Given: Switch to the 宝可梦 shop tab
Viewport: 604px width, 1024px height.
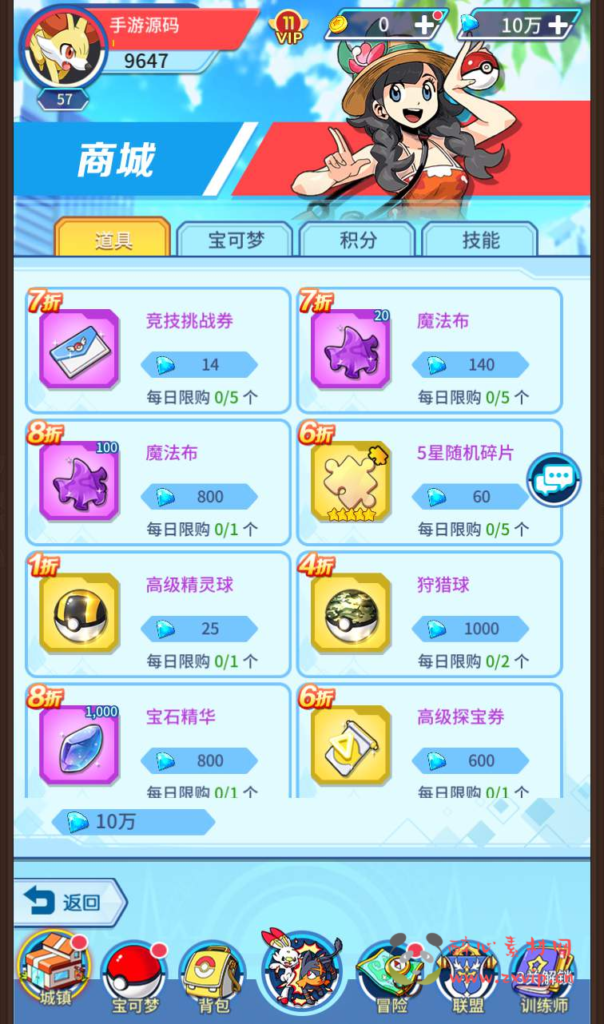Looking at the screenshot, I should [x=235, y=241].
